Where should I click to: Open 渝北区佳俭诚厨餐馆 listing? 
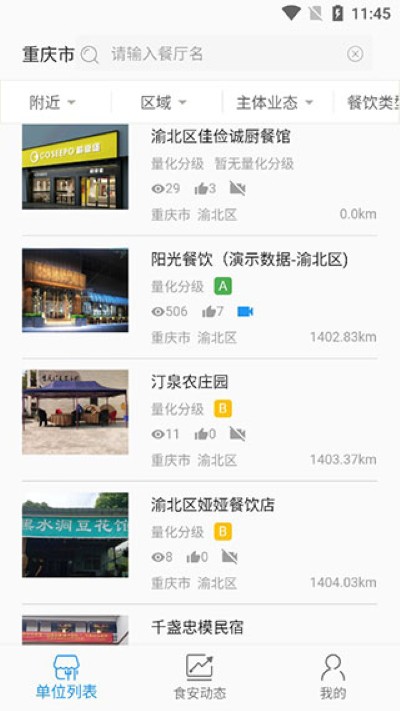[x=200, y=175]
